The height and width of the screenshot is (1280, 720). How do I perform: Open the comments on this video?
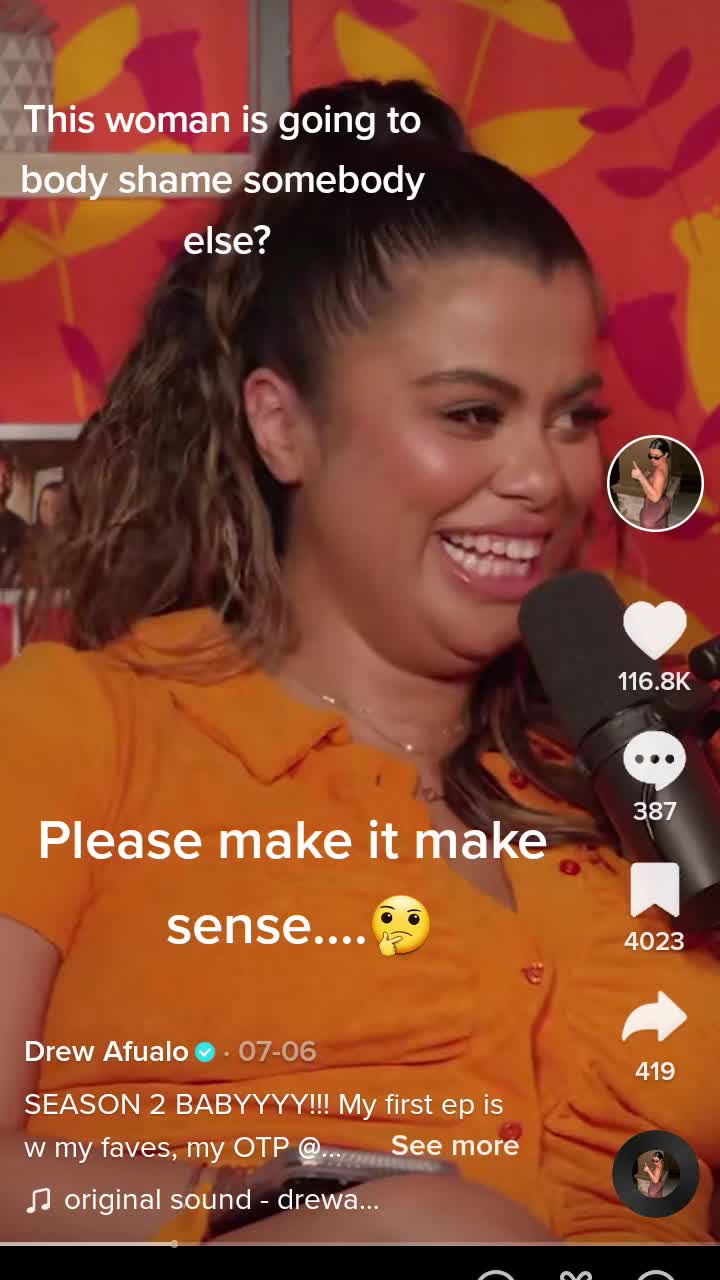pyautogui.click(x=655, y=762)
